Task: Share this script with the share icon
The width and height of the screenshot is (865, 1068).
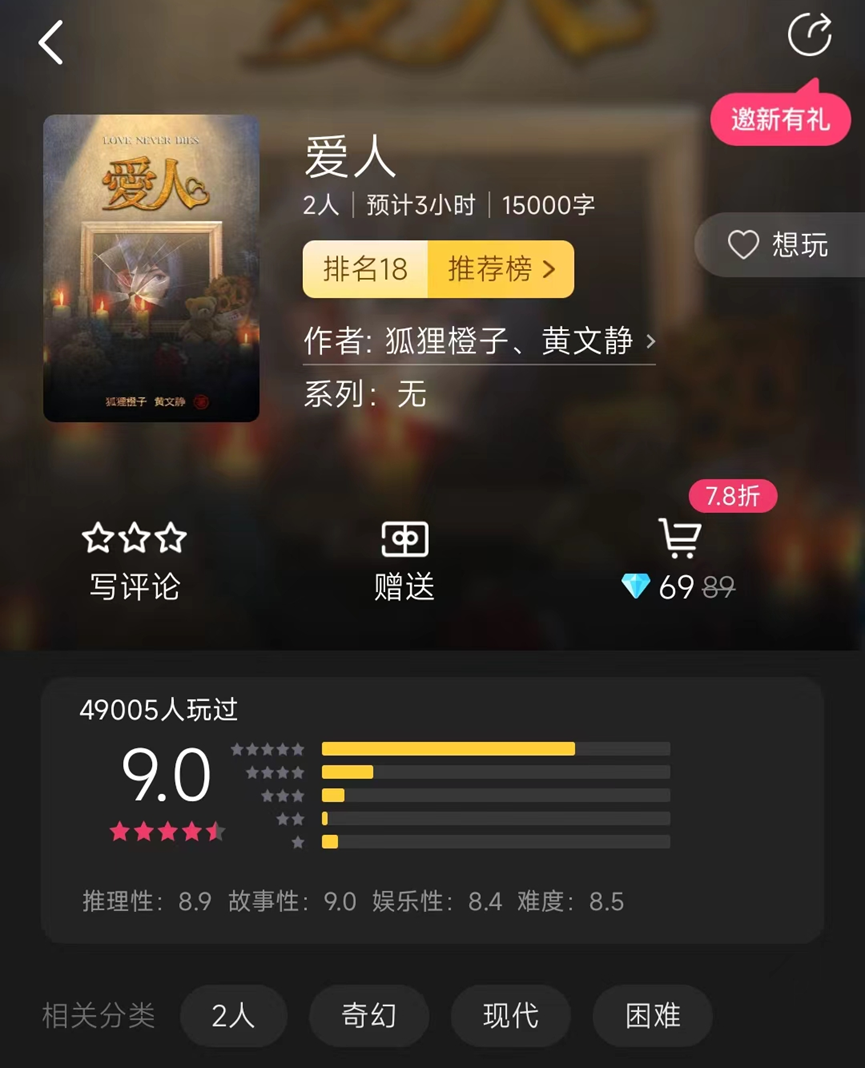Action: [809, 35]
